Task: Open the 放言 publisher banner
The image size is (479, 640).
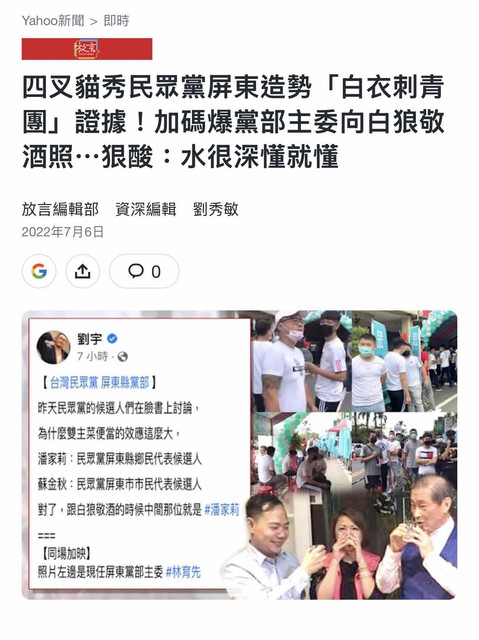Action: point(87,49)
